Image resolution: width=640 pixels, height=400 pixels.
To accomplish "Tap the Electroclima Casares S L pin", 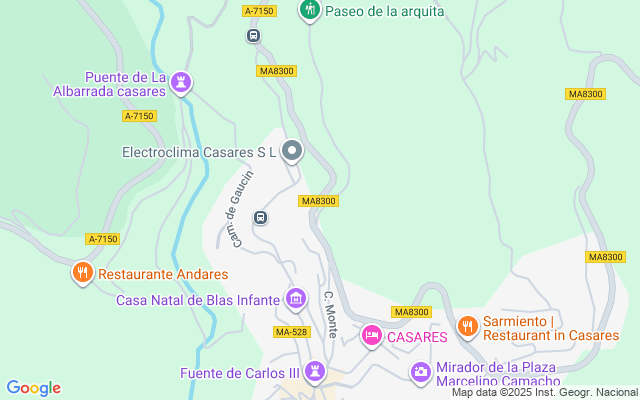I will 292,151.
